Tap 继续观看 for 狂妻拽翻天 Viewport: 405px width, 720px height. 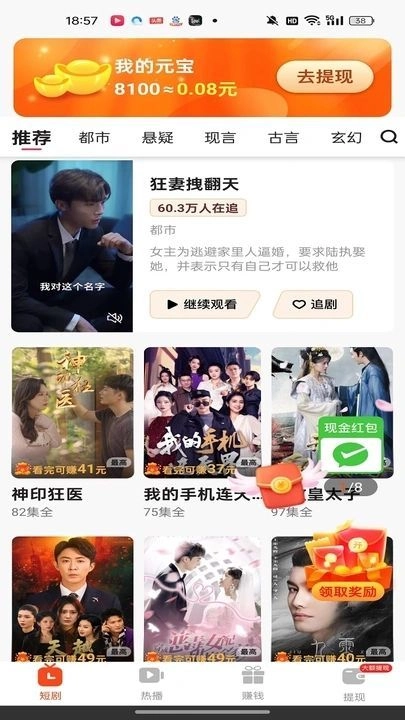204,304
